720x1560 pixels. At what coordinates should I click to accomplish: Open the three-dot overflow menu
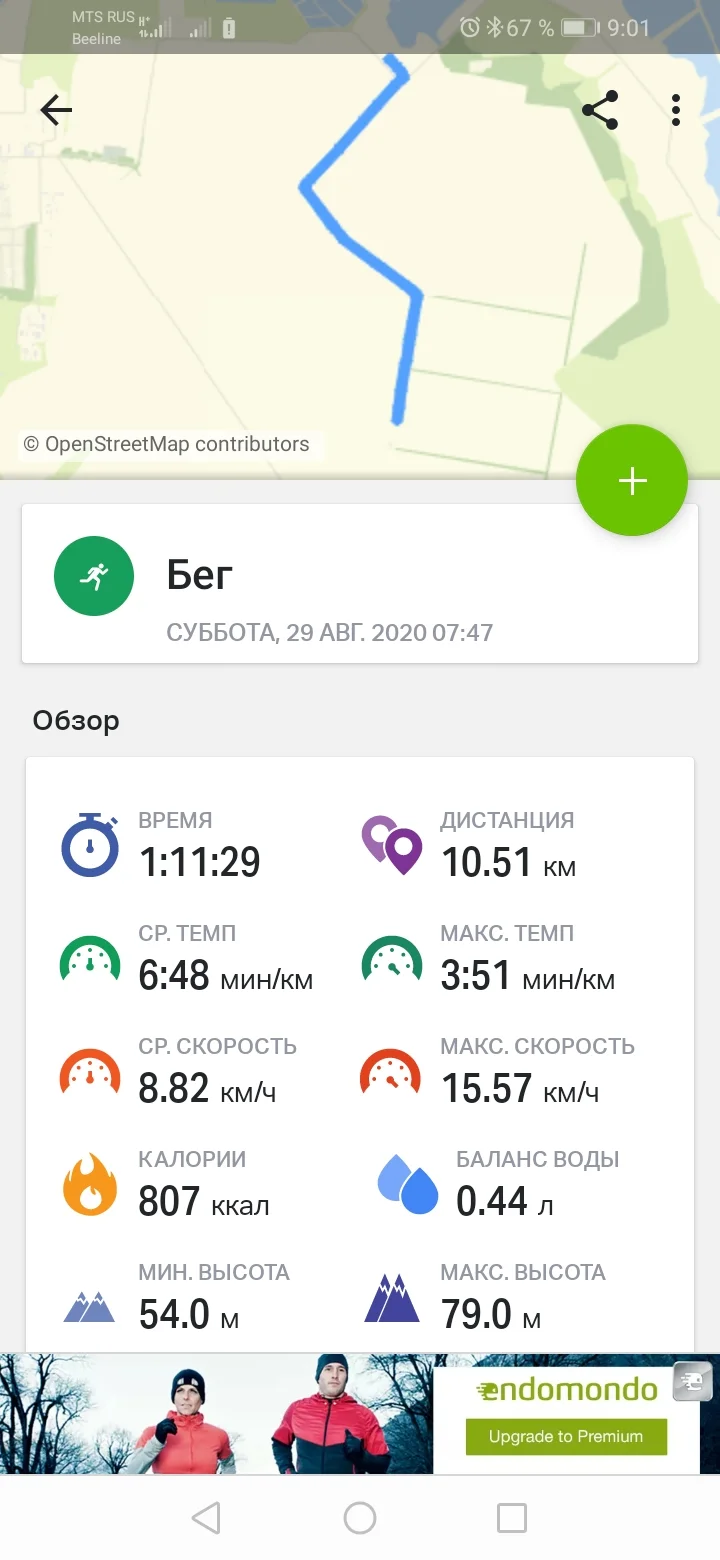click(676, 110)
